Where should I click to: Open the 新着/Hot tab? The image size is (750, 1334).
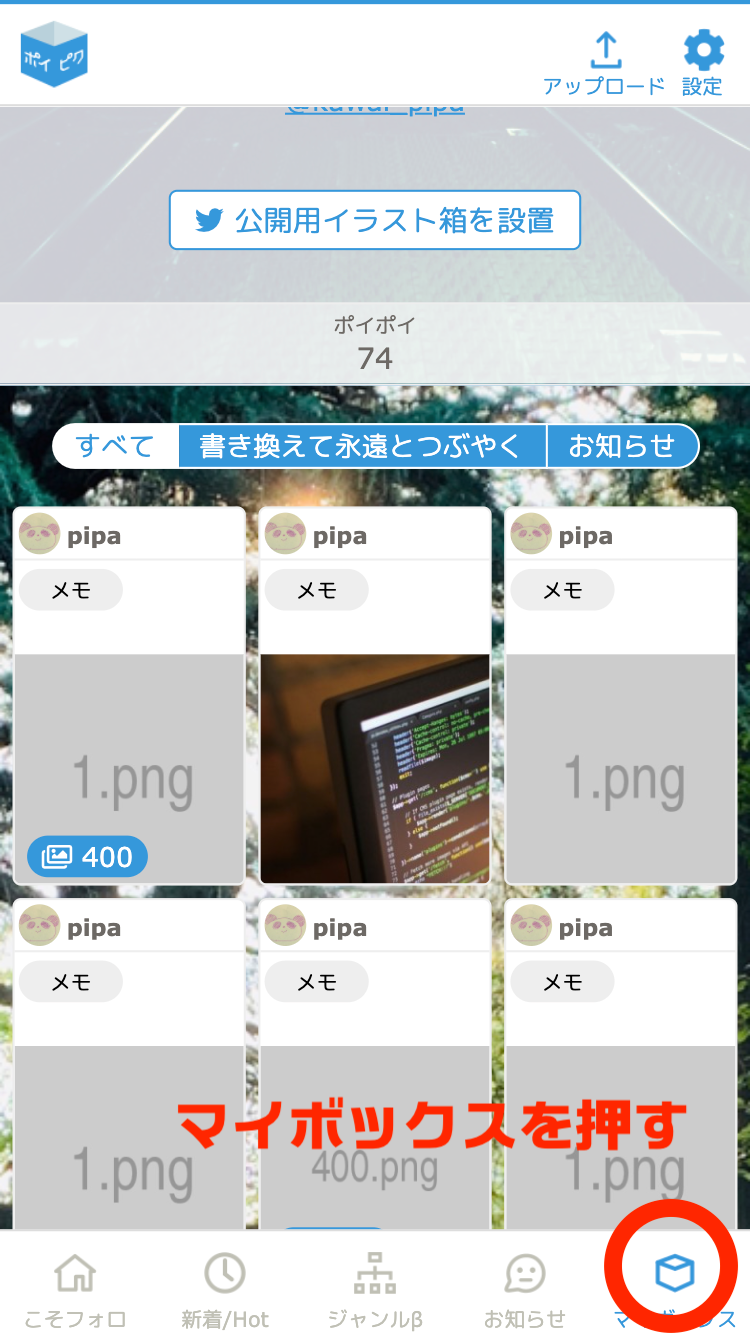[225, 1290]
